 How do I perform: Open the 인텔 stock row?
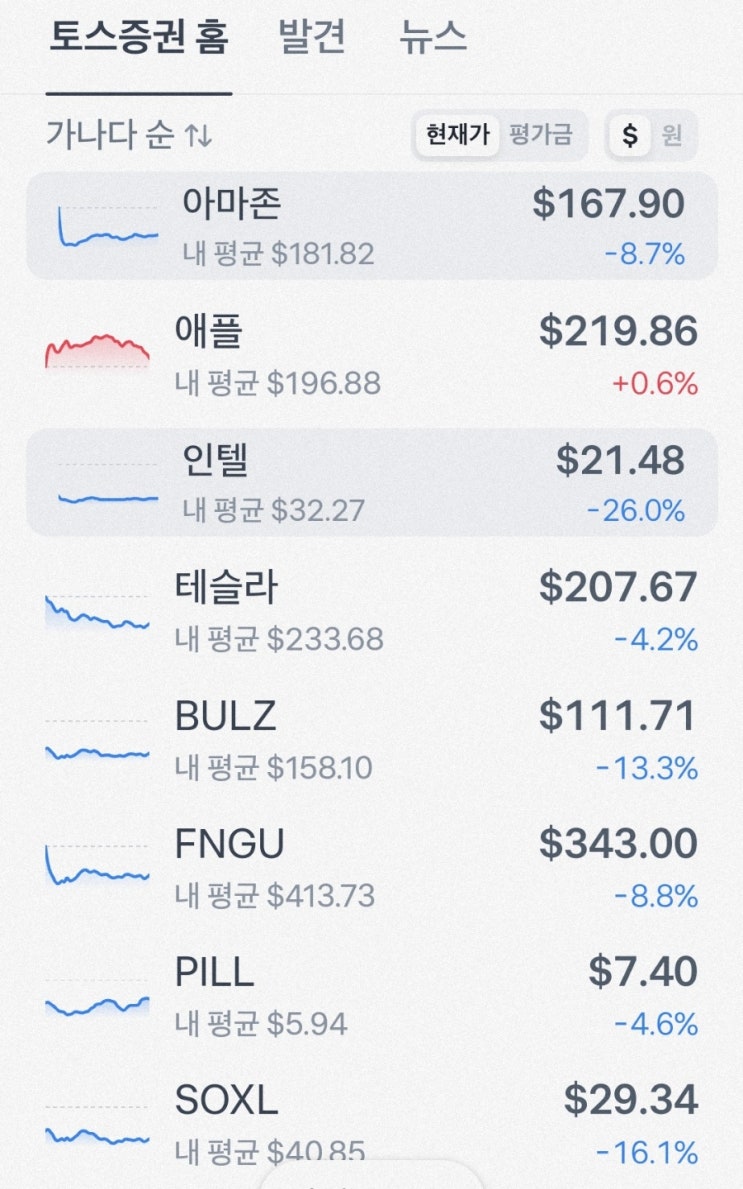click(x=371, y=483)
